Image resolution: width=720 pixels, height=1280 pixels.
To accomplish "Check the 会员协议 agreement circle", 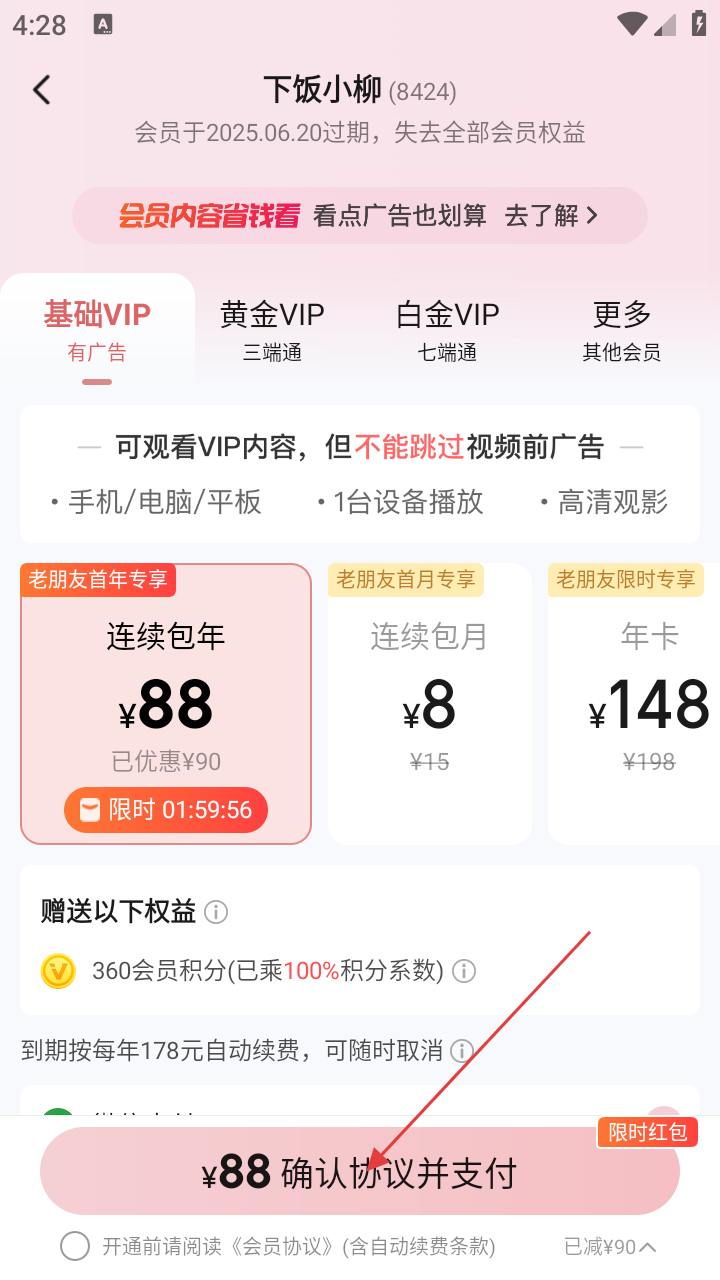I will click(75, 1246).
